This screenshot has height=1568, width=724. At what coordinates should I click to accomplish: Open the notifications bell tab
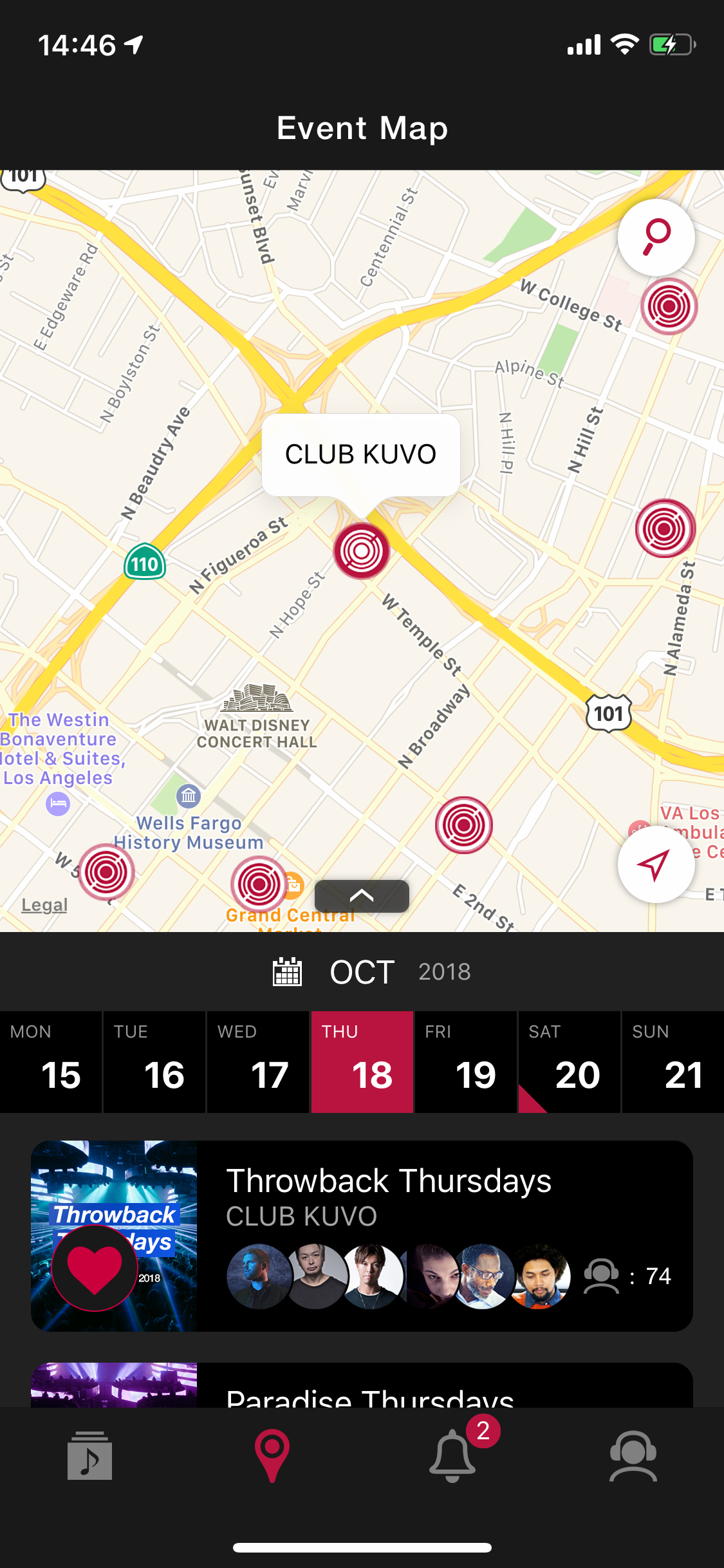(452, 1455)
